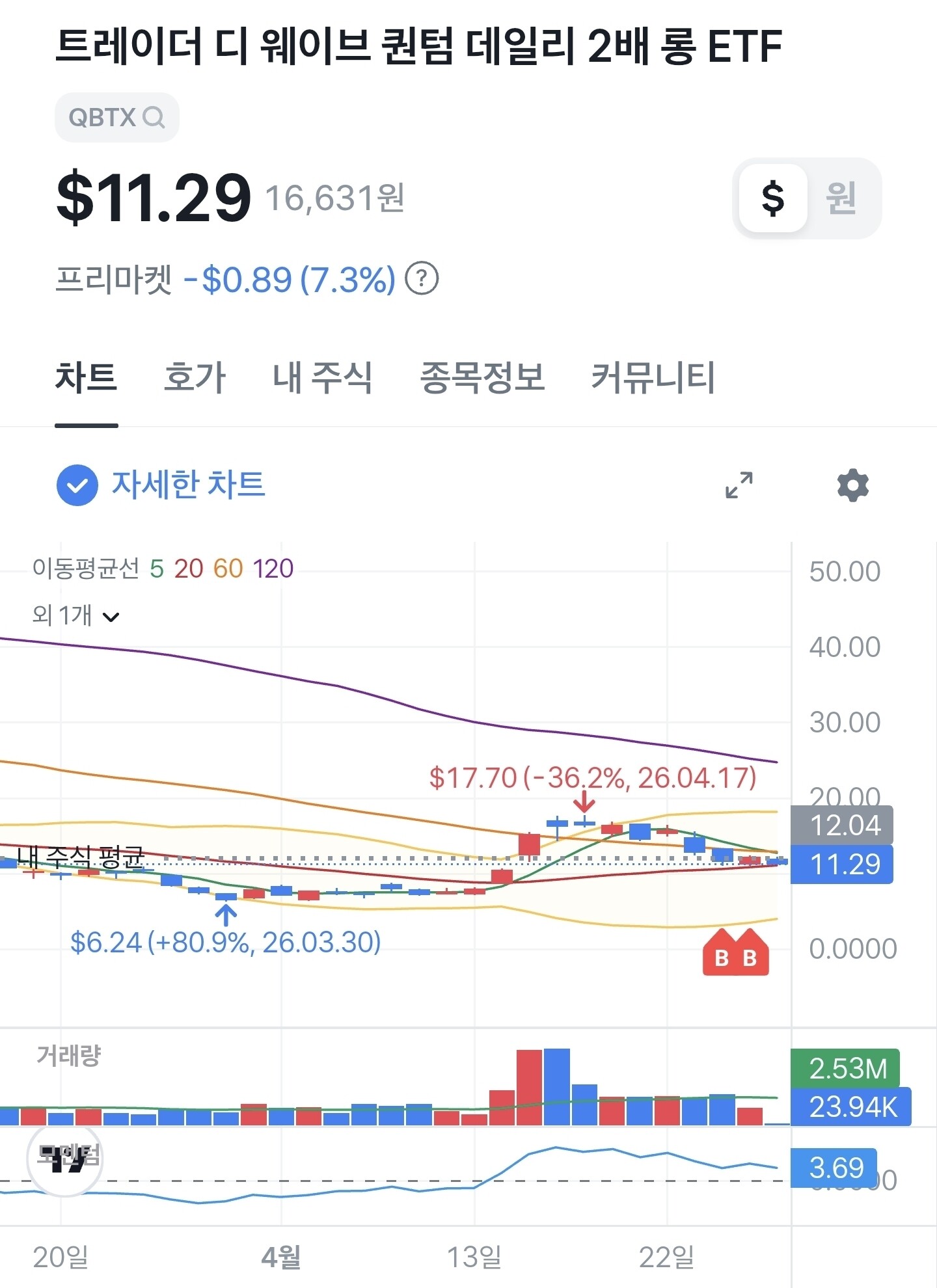The image size is (937, 1288).
Task: Select the $ currency option
Action: point(773,198)
